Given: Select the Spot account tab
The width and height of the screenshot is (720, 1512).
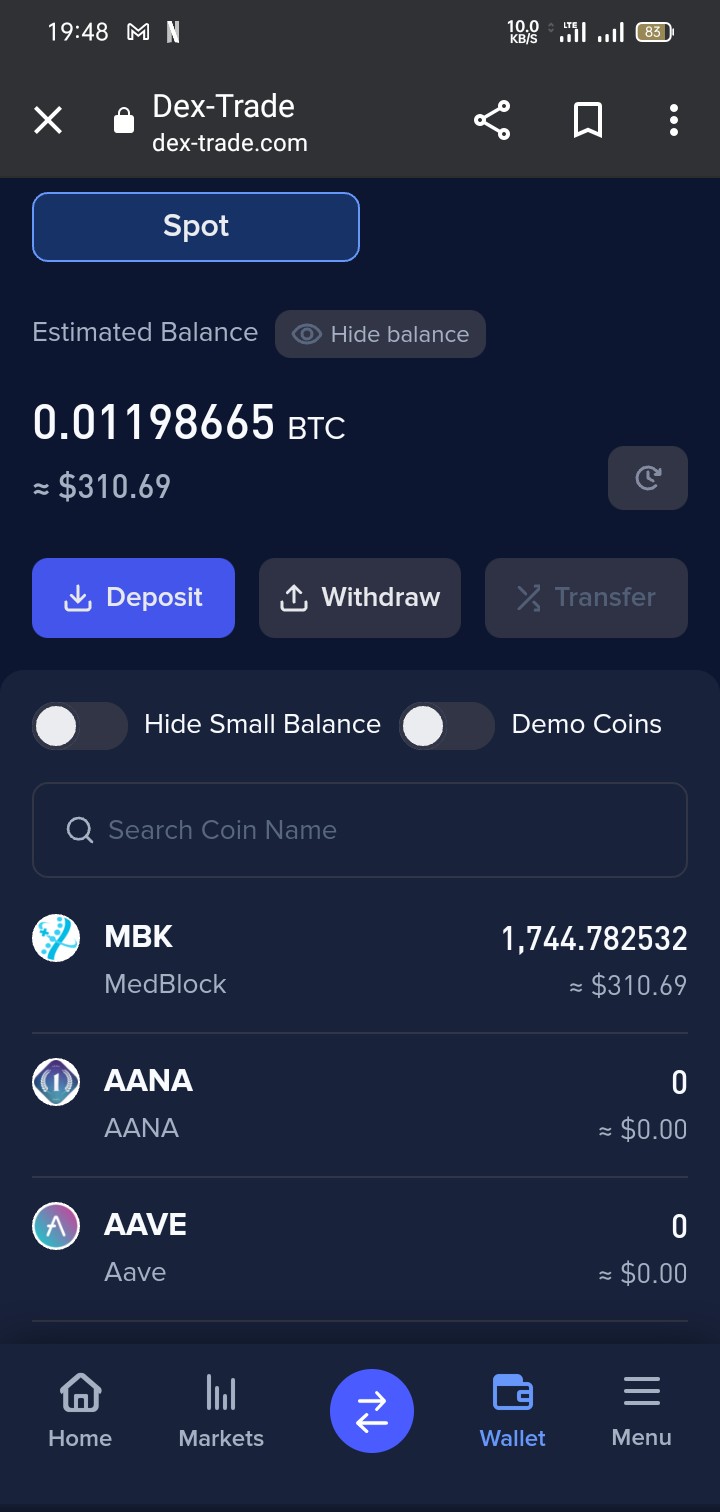Looking at the screenshot, I should click(196, 227).
